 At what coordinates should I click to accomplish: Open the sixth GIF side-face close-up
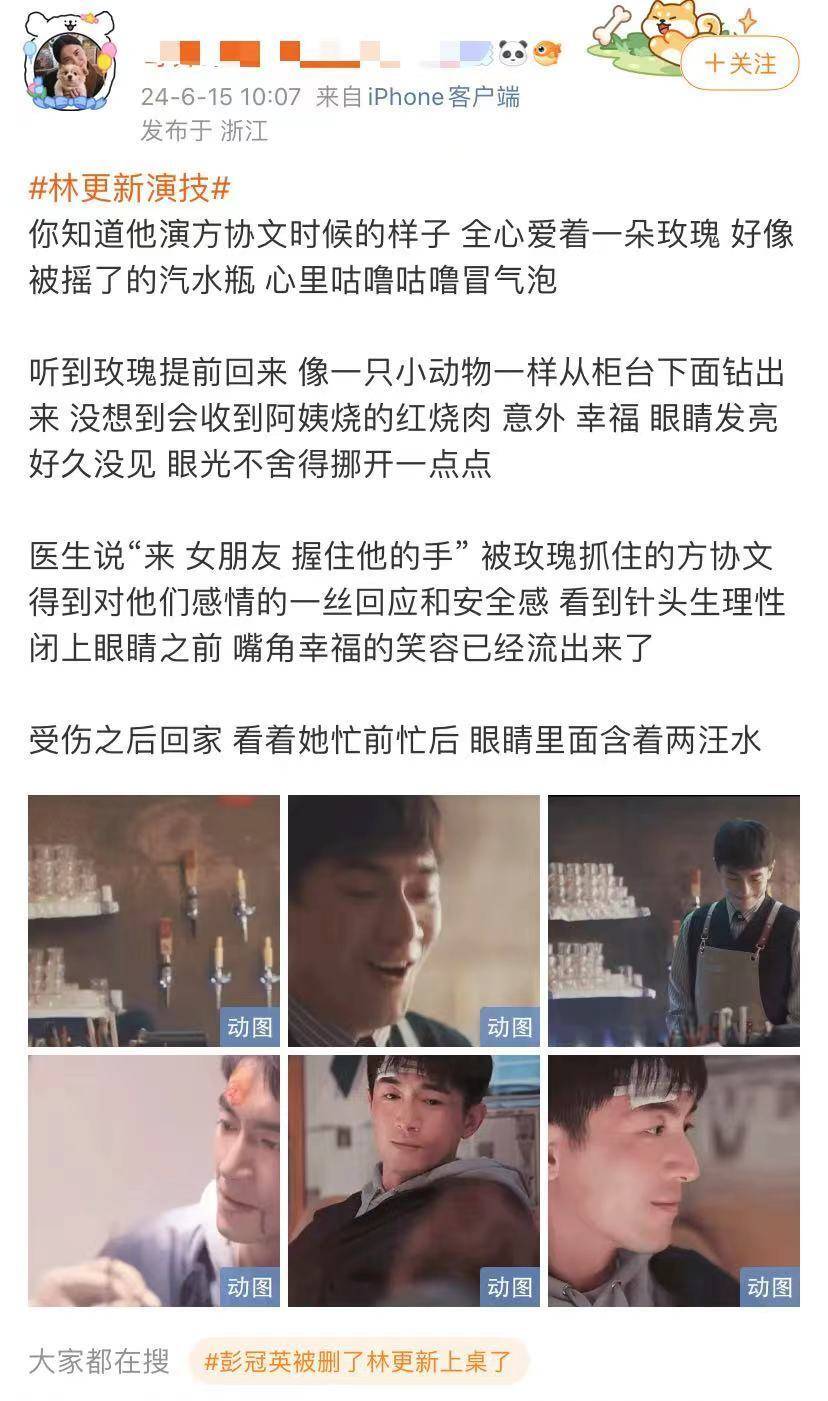click(673, 1180)
